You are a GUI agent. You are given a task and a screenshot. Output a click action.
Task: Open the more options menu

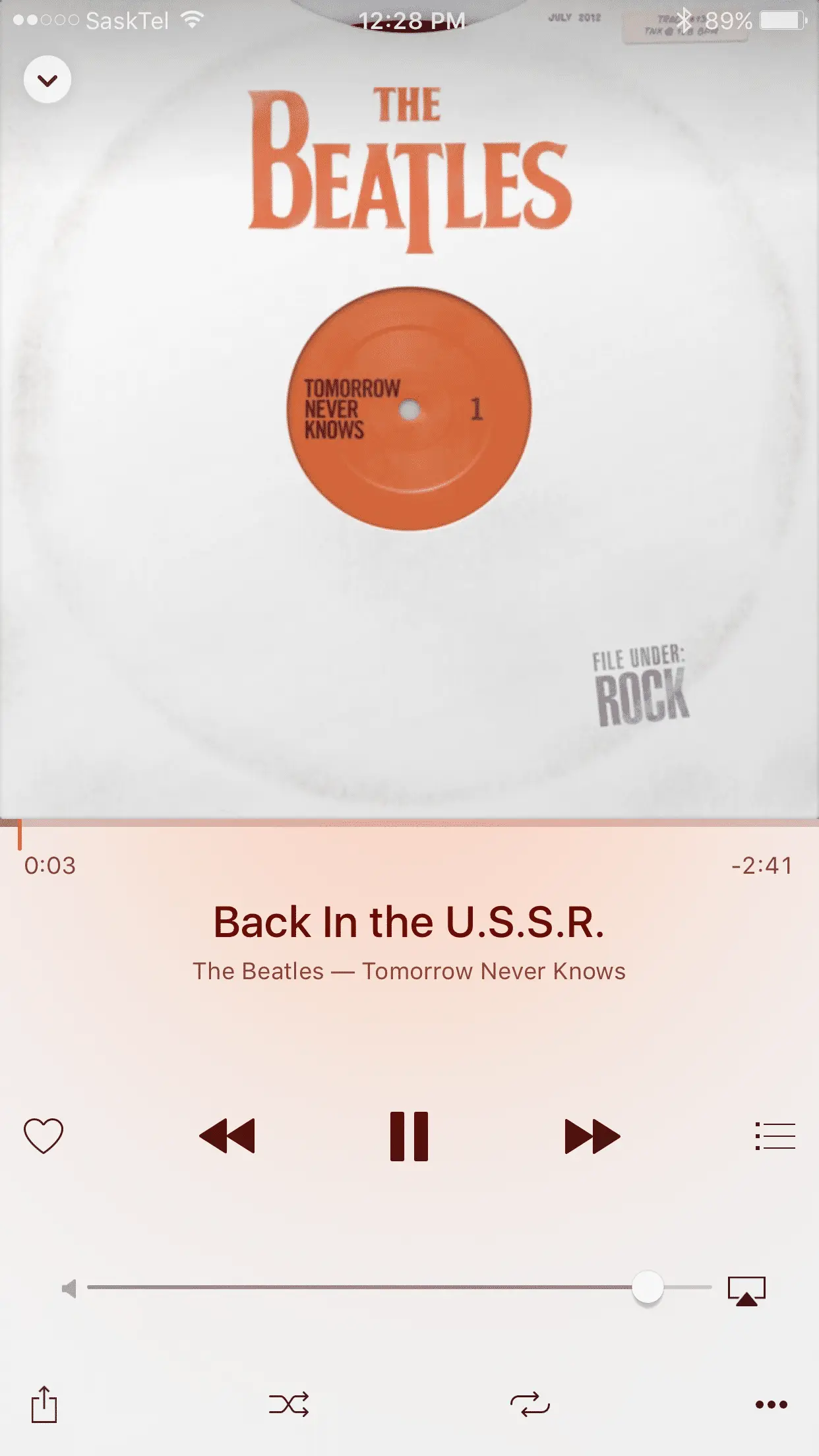coord(771,1404)
